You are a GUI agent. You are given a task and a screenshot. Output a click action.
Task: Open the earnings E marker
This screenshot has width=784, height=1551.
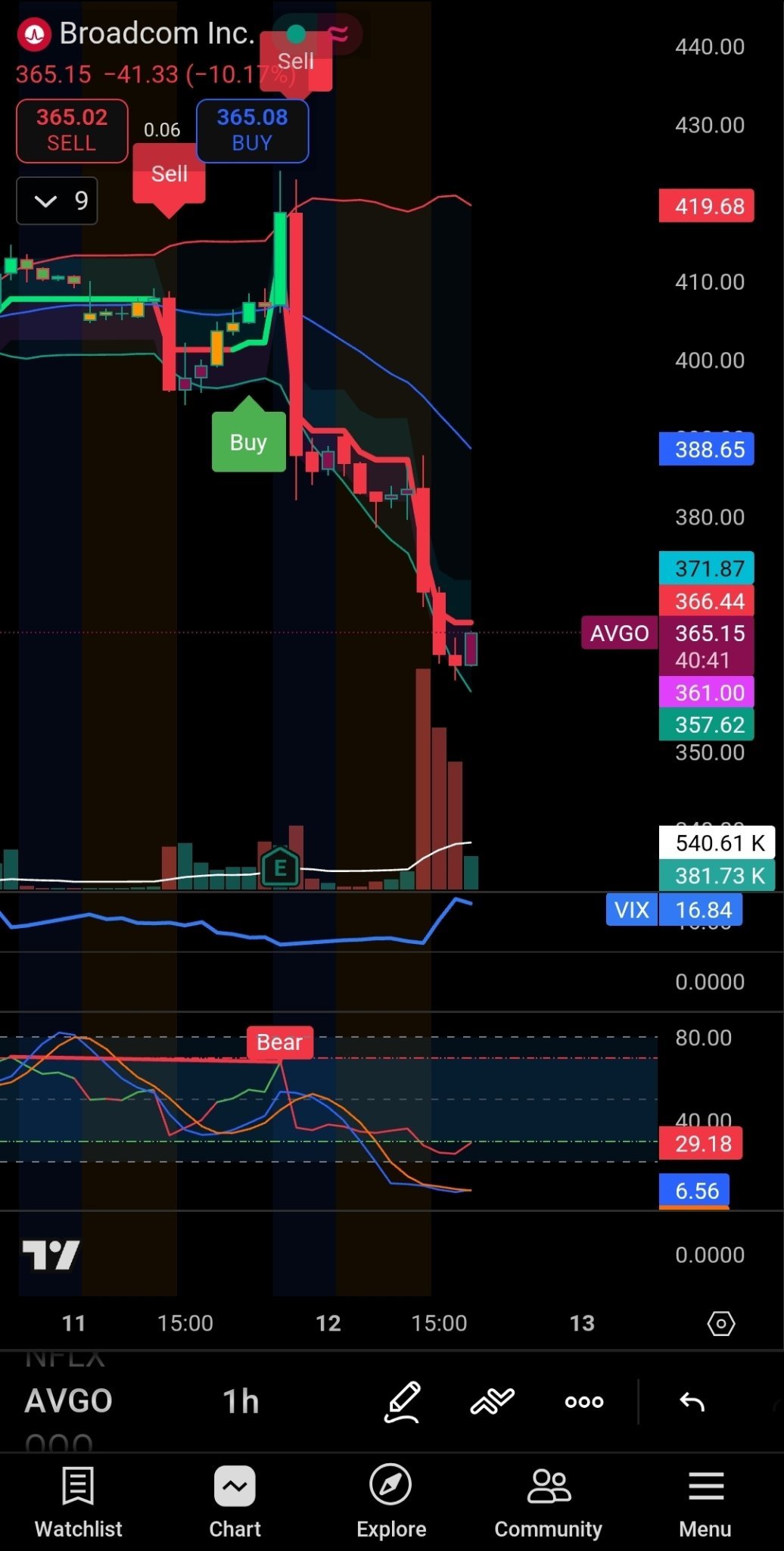[x=280, y=867]
